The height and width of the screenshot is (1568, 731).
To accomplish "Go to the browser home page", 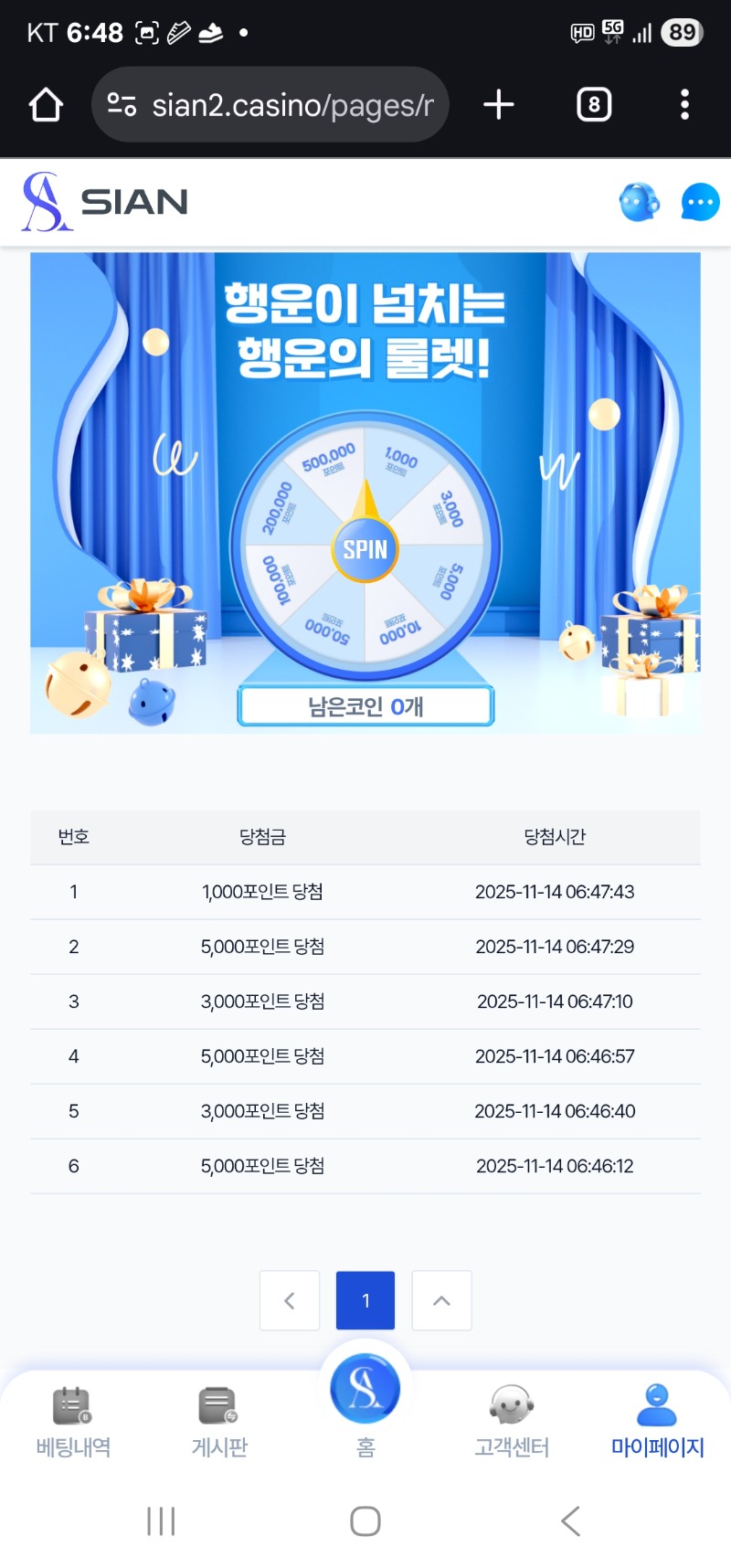I will 46,105.
